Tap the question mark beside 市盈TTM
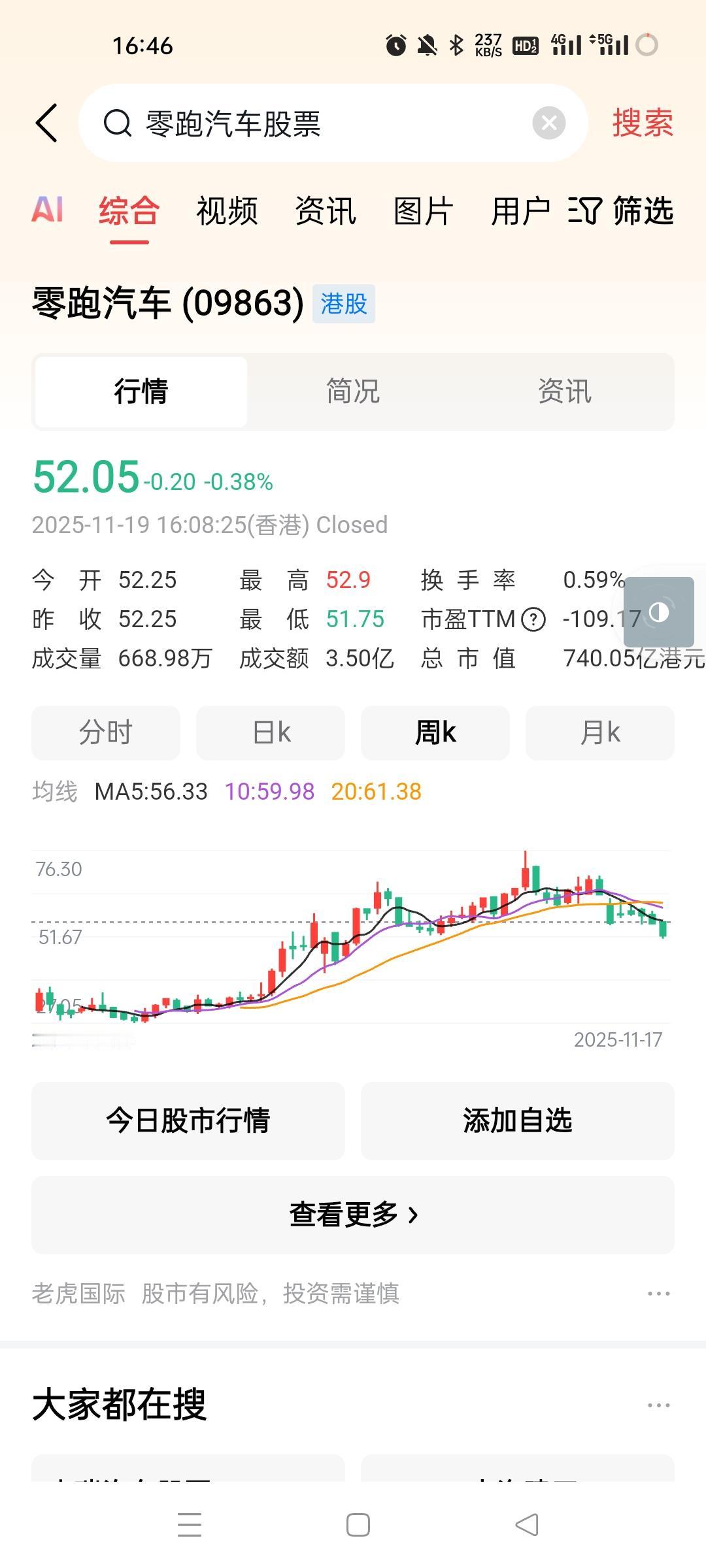 [x=533, y=619]
